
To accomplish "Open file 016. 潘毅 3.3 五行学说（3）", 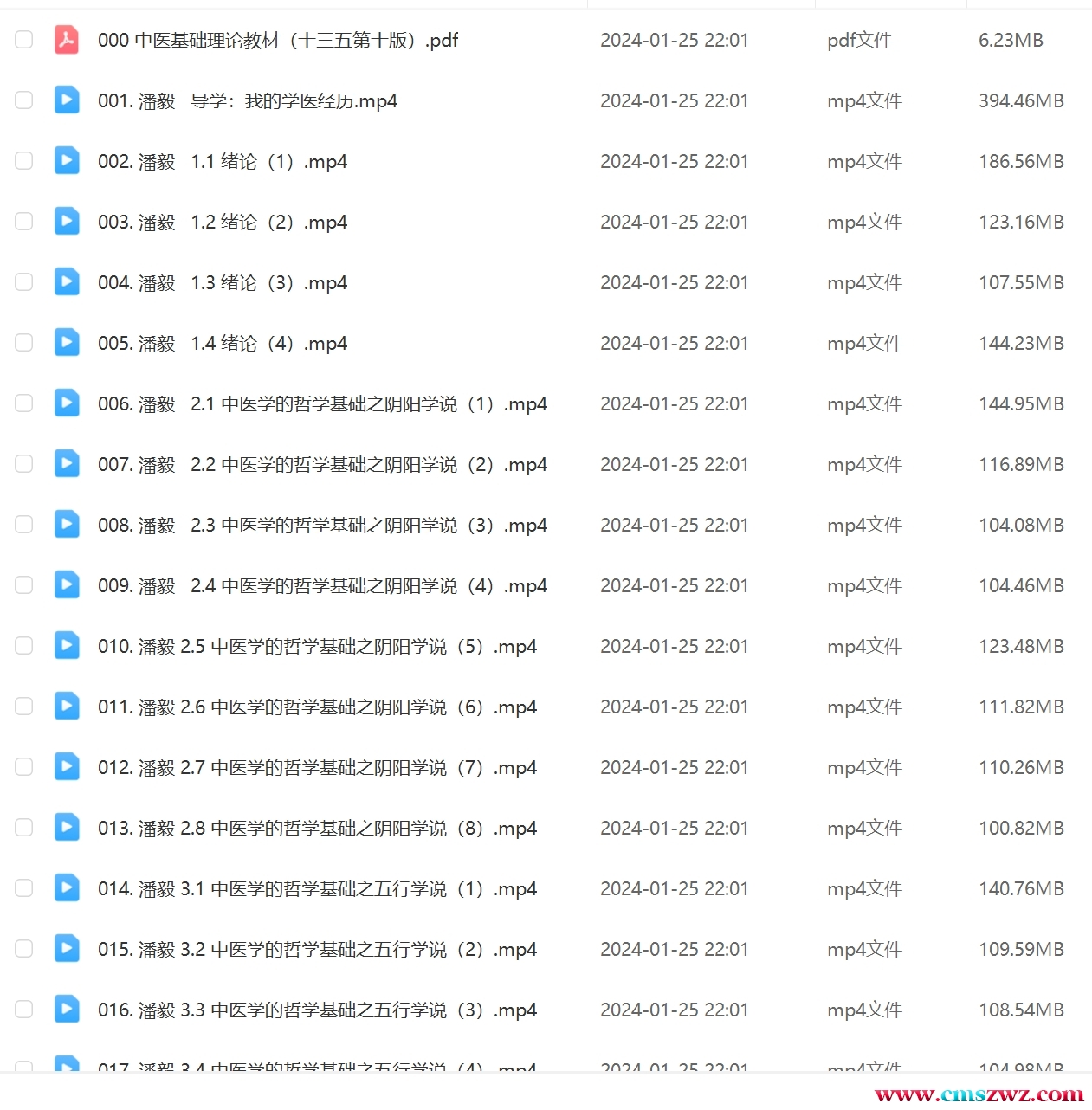I will tap(317, 1010).
